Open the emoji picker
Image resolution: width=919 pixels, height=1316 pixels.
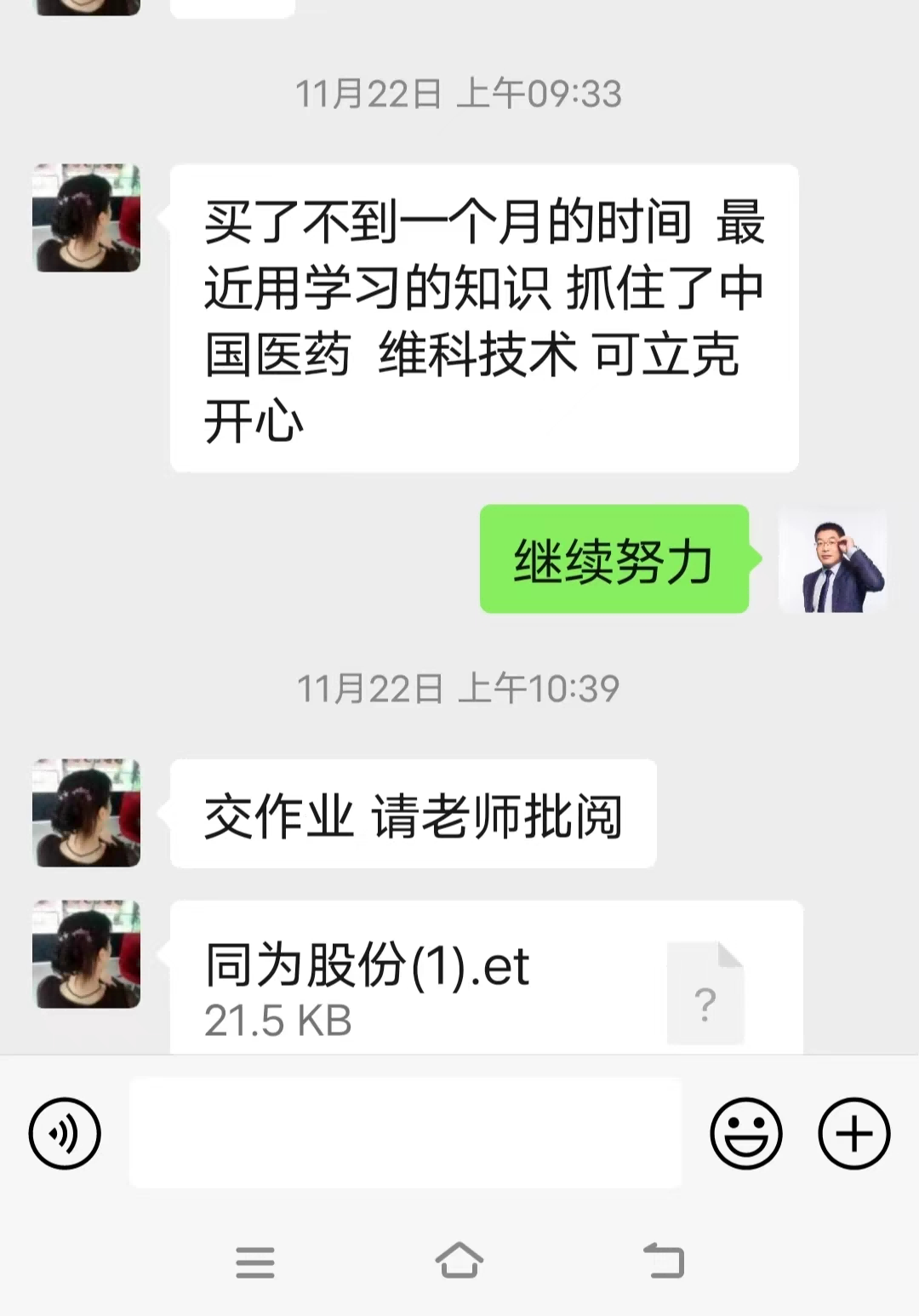pyautogui.click(x=746, y=1133)
